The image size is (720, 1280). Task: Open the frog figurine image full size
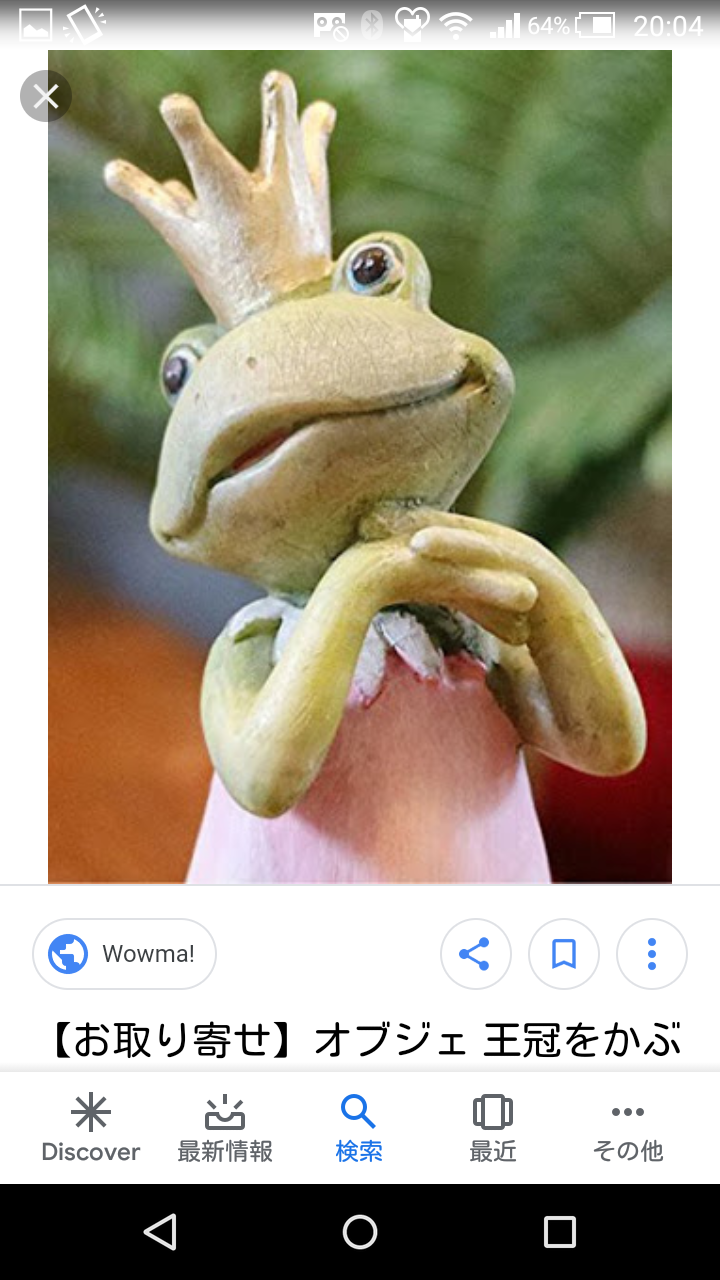(x=360, y=466)
